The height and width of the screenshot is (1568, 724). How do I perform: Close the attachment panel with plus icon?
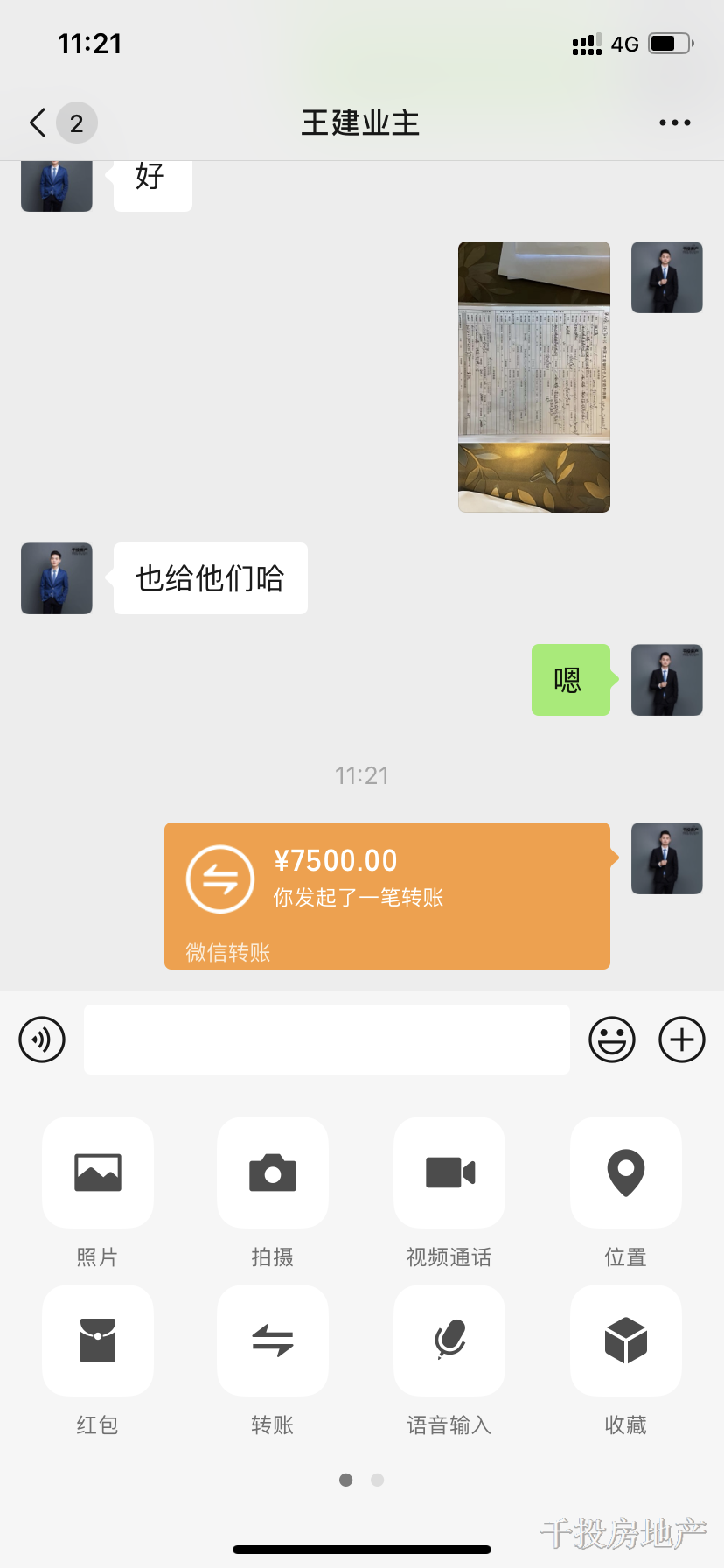681,1039
